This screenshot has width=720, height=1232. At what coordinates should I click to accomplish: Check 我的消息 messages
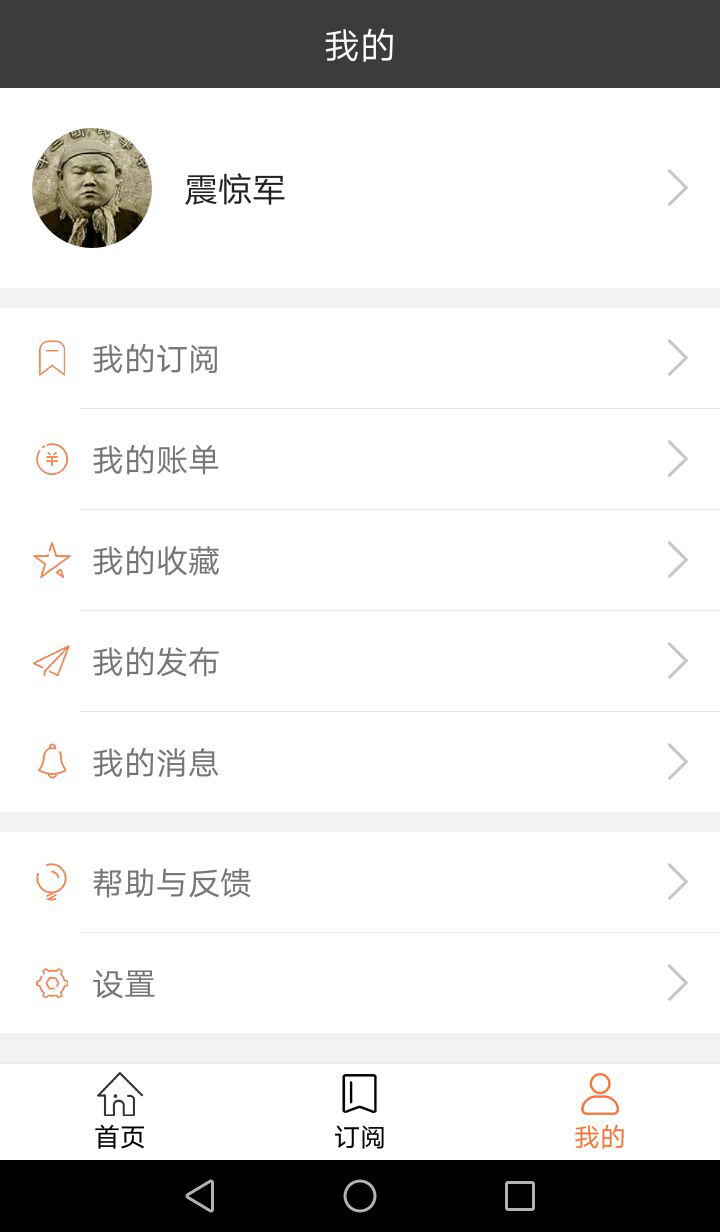pos(360,762)
